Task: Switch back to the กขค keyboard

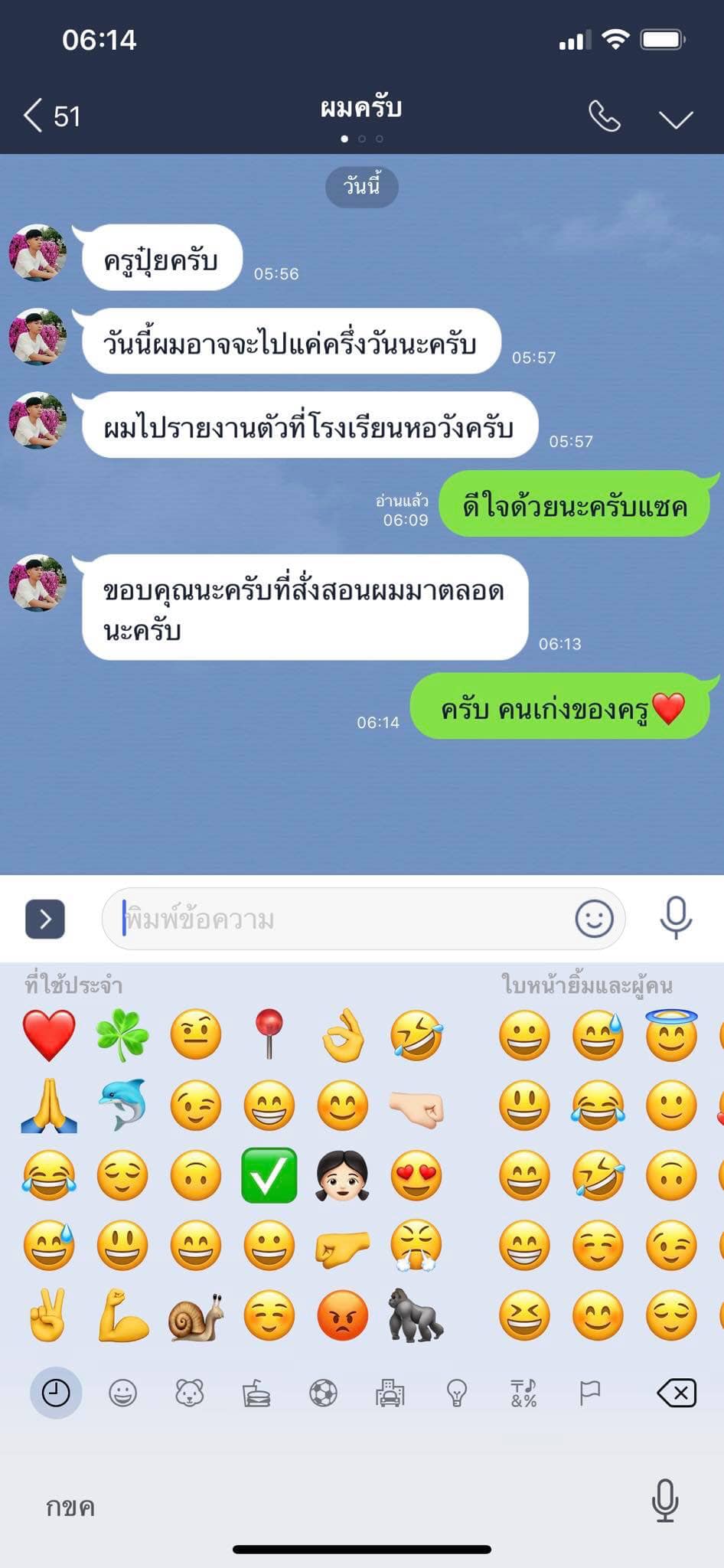Action: [x=70, y=1507]
